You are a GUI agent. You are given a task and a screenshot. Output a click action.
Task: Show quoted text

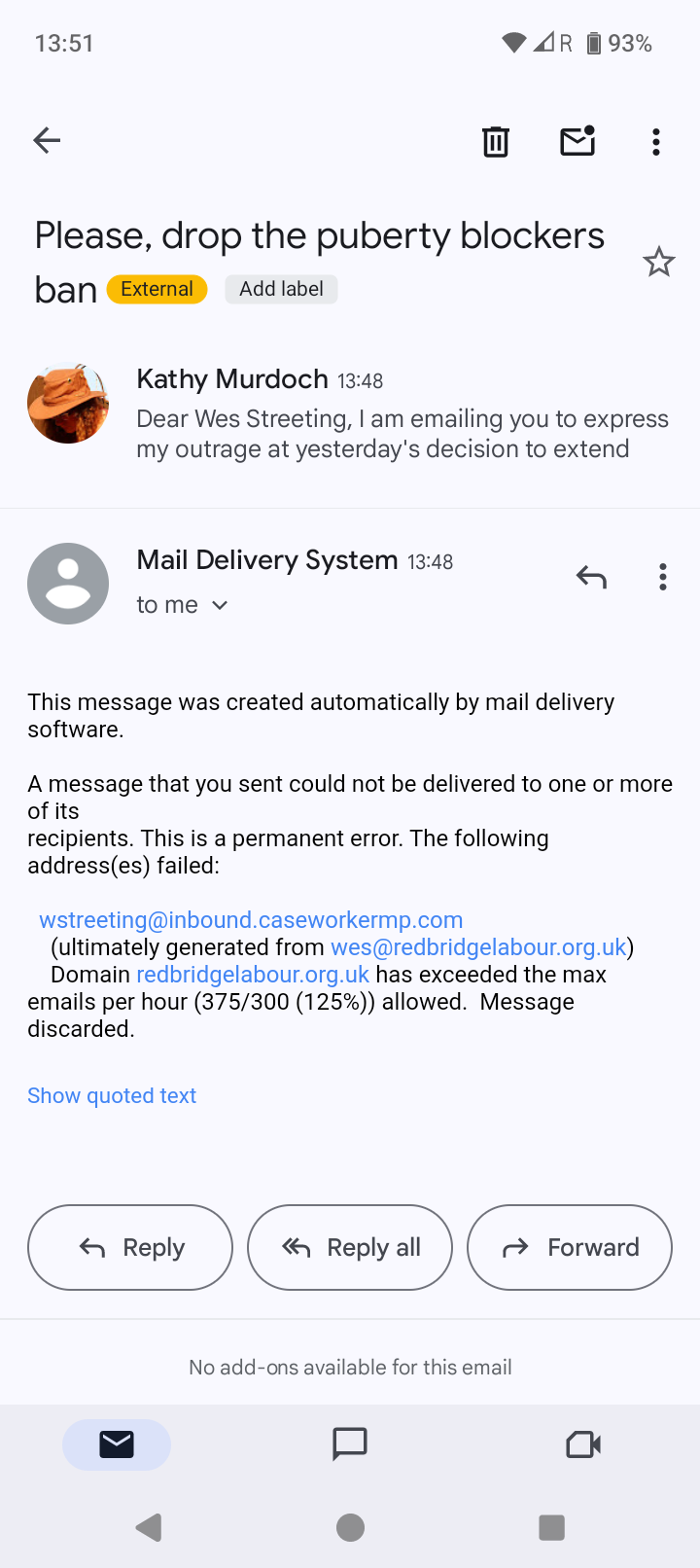point(112,1095)
